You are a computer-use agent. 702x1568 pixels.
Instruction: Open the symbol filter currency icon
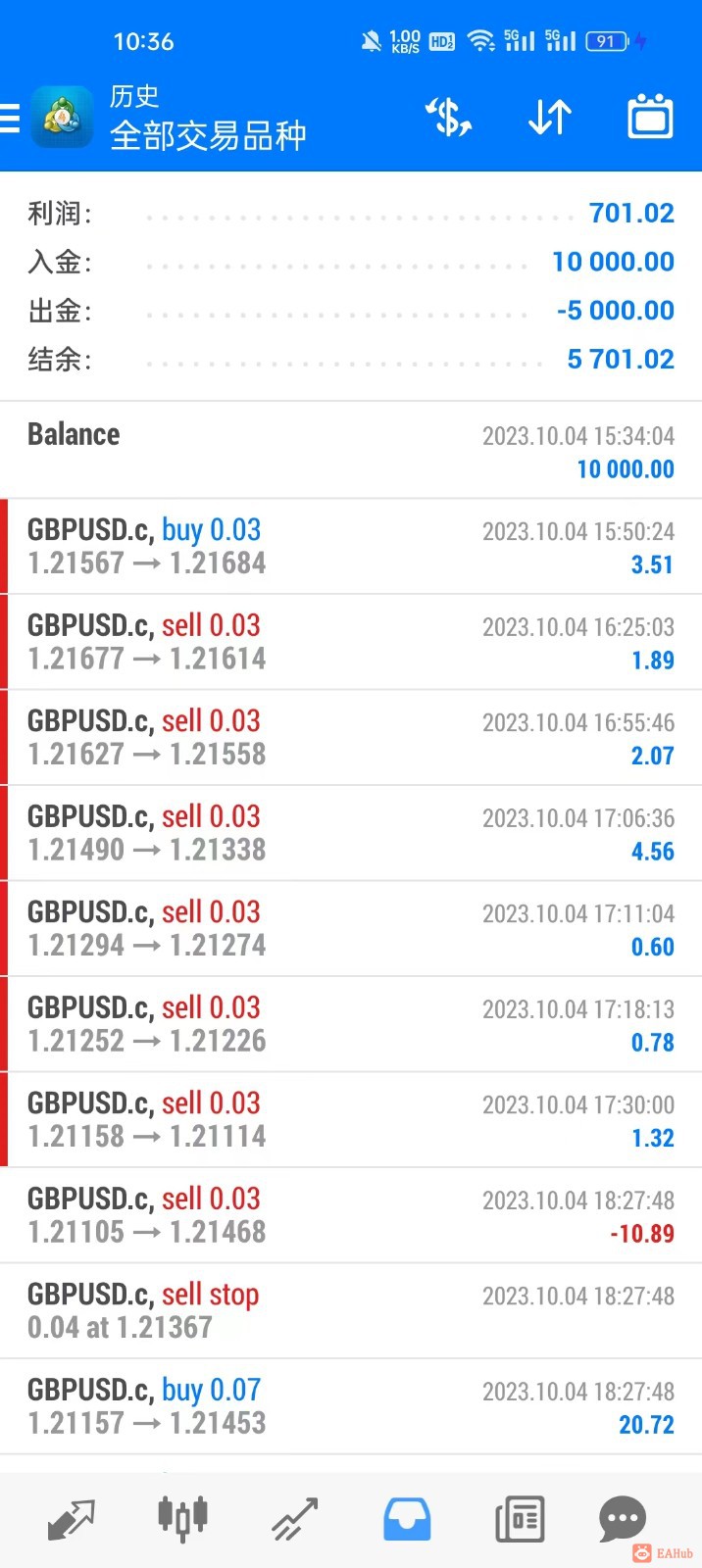pos(449,119)
